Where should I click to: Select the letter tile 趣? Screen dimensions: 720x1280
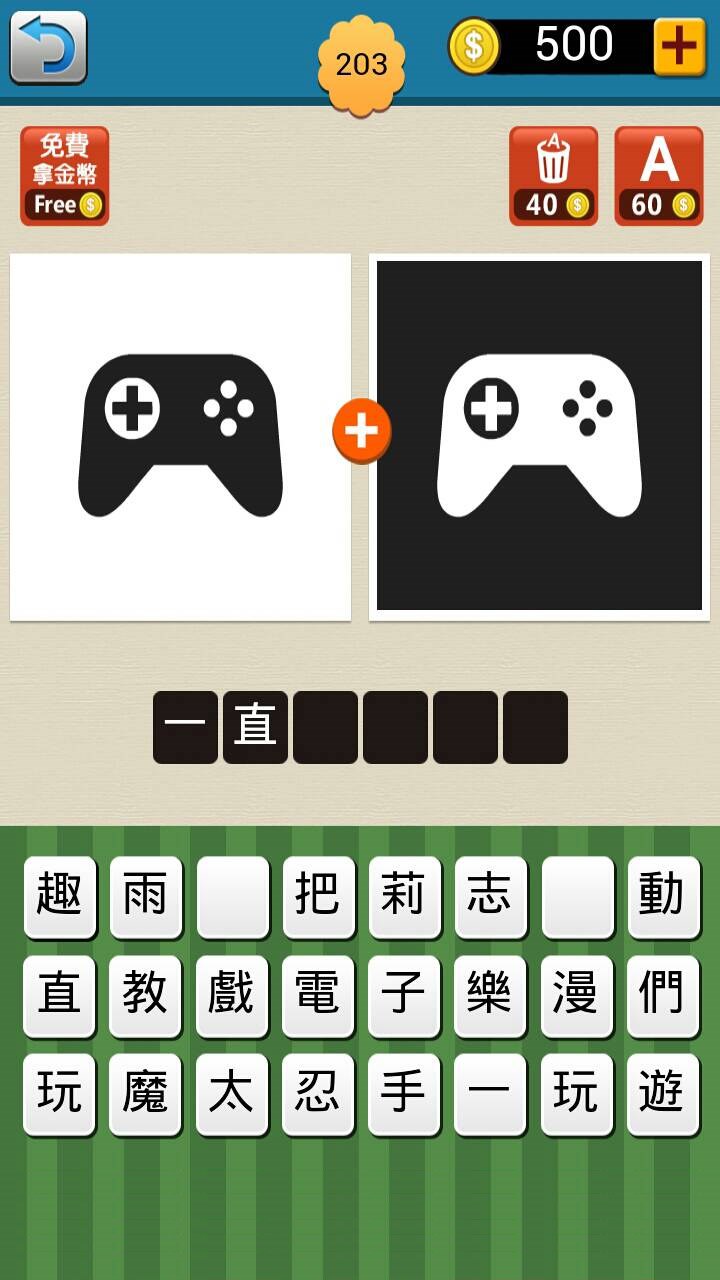pos(59,895)
